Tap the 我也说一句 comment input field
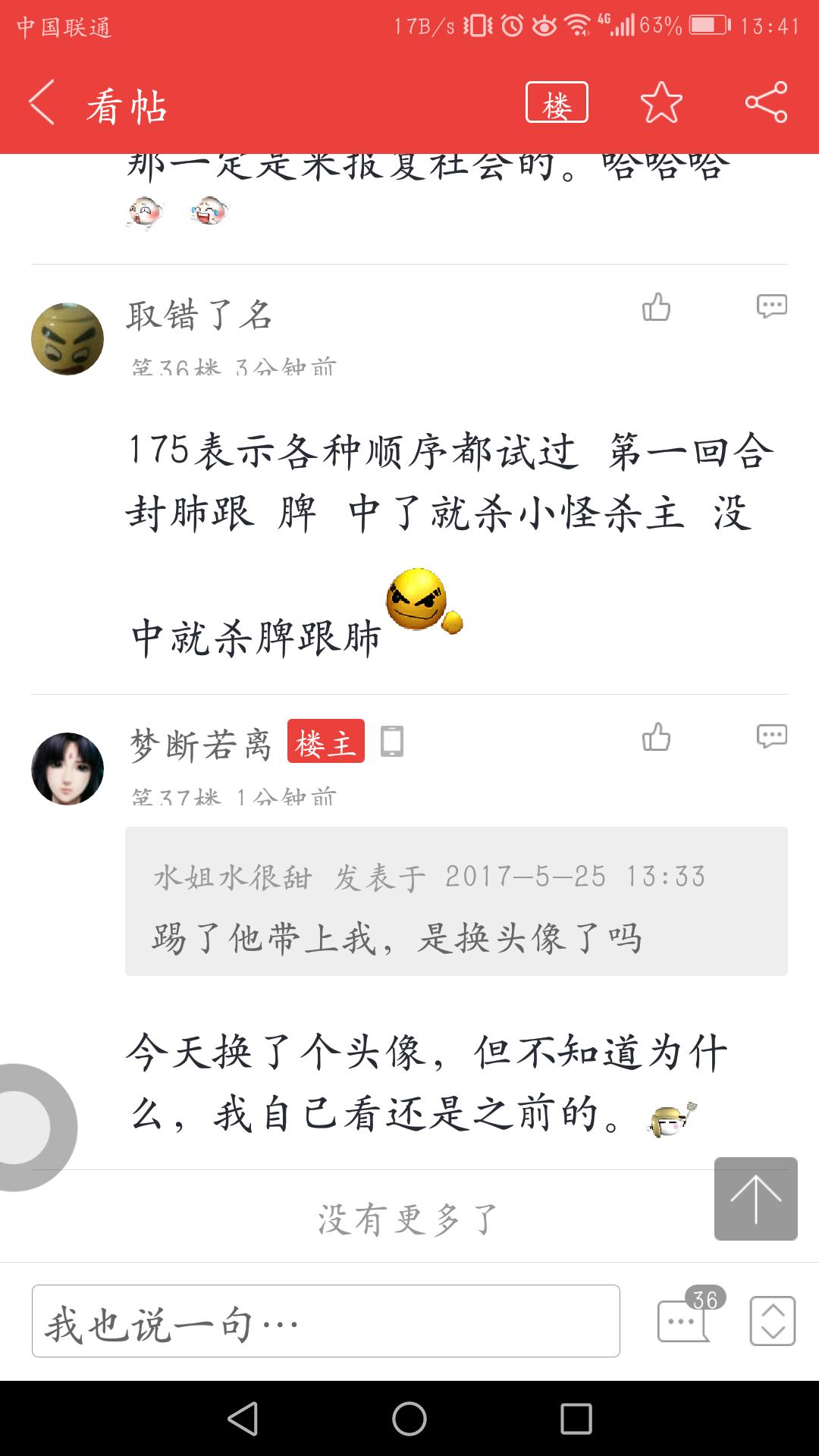 pyautogui.click(x=326, y=1321)
